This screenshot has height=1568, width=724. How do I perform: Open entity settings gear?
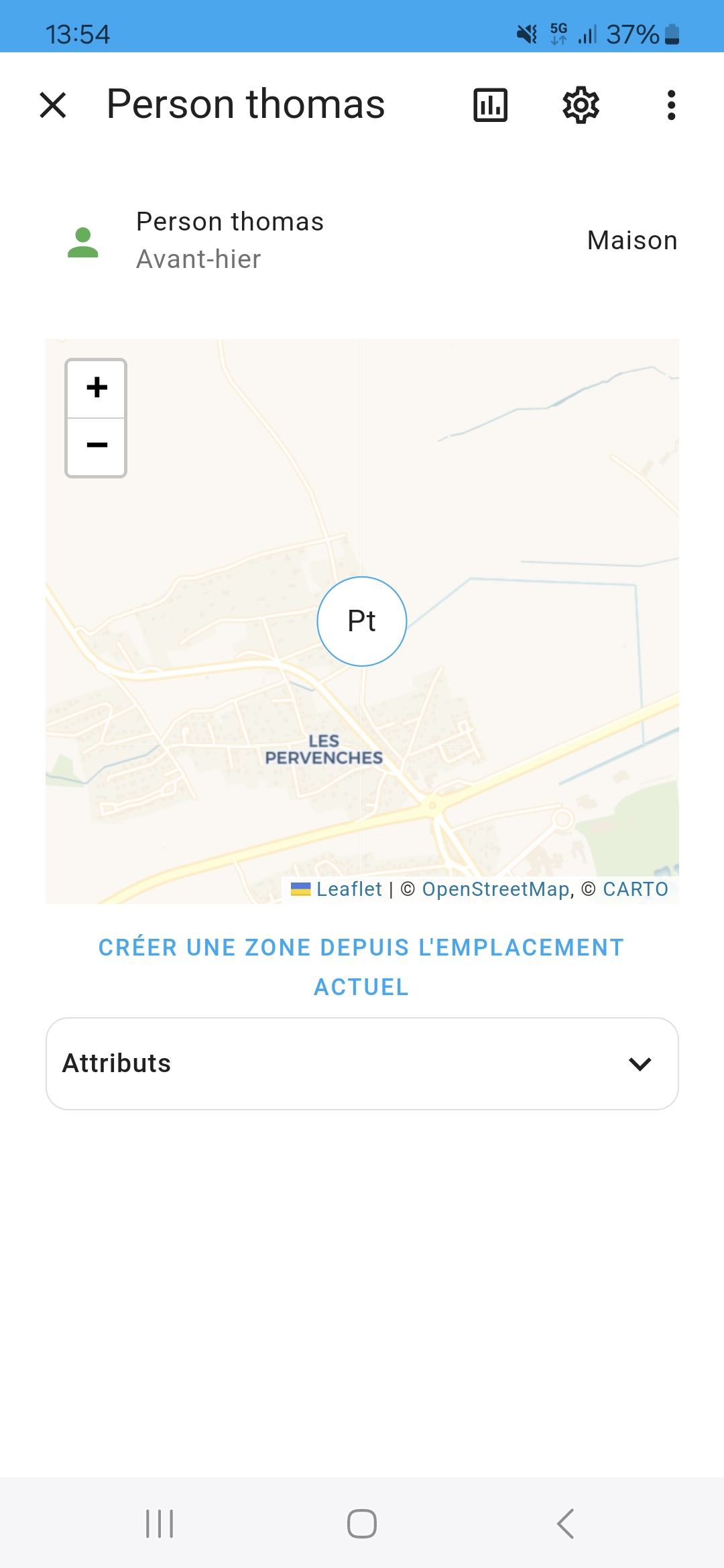point(581,105)
